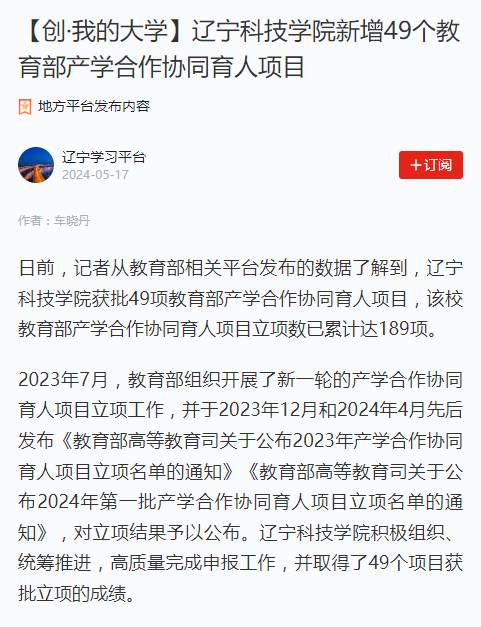
Task: Subscribe with the red 订阅 button
Action: (431, 165)
